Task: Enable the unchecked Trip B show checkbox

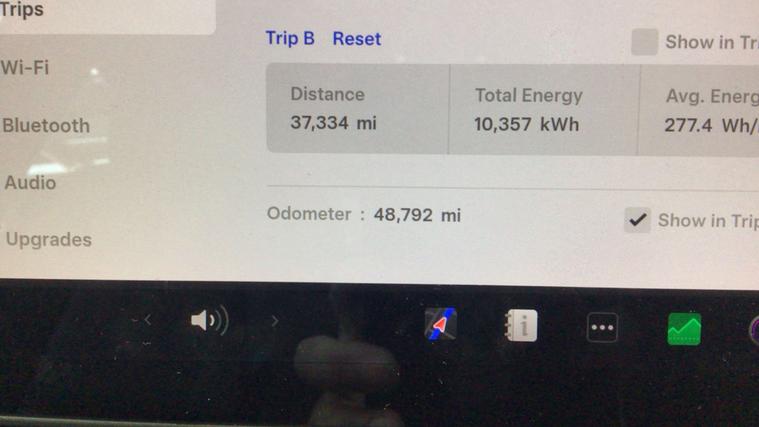Action: point(645,42)
